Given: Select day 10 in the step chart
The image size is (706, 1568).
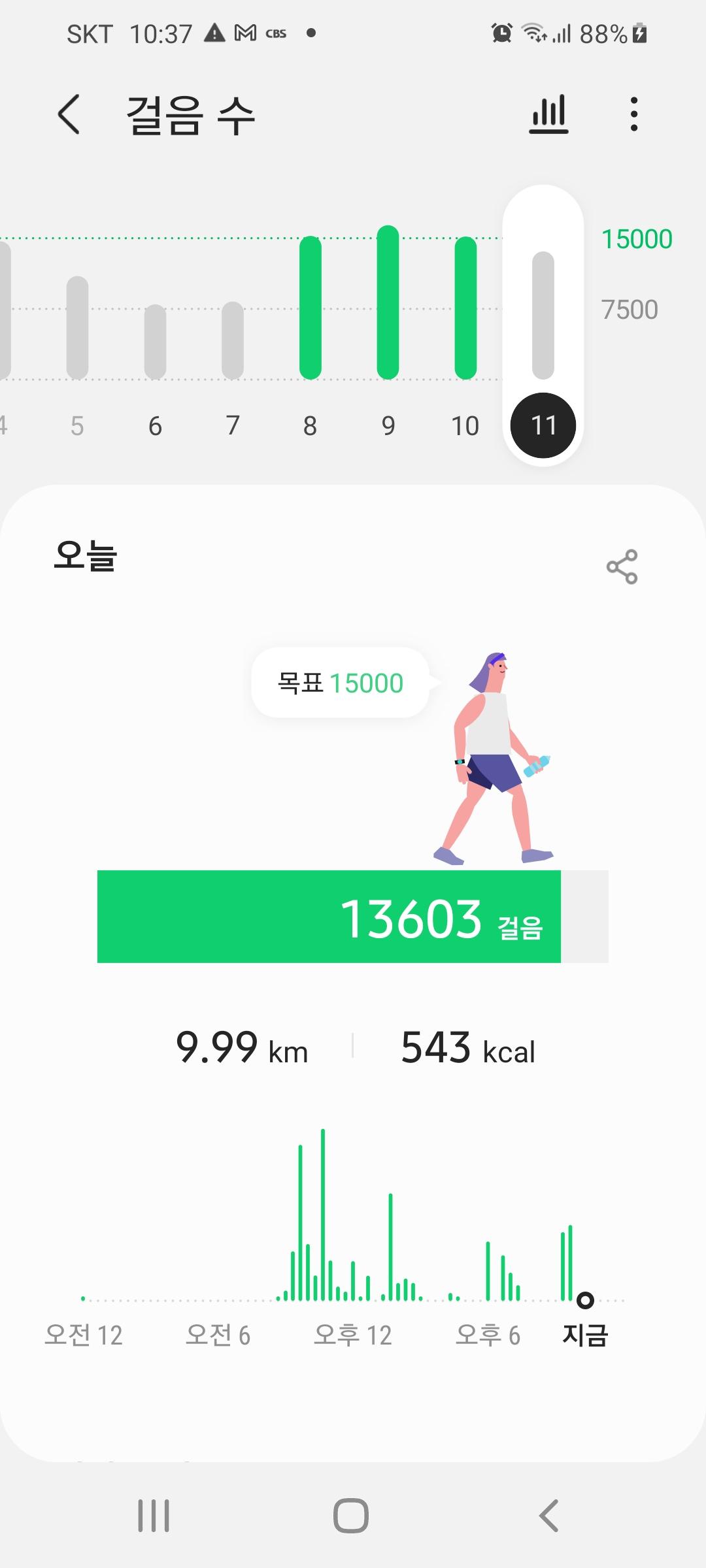Looking at the screenshot, I should click(x=465, y=327).
